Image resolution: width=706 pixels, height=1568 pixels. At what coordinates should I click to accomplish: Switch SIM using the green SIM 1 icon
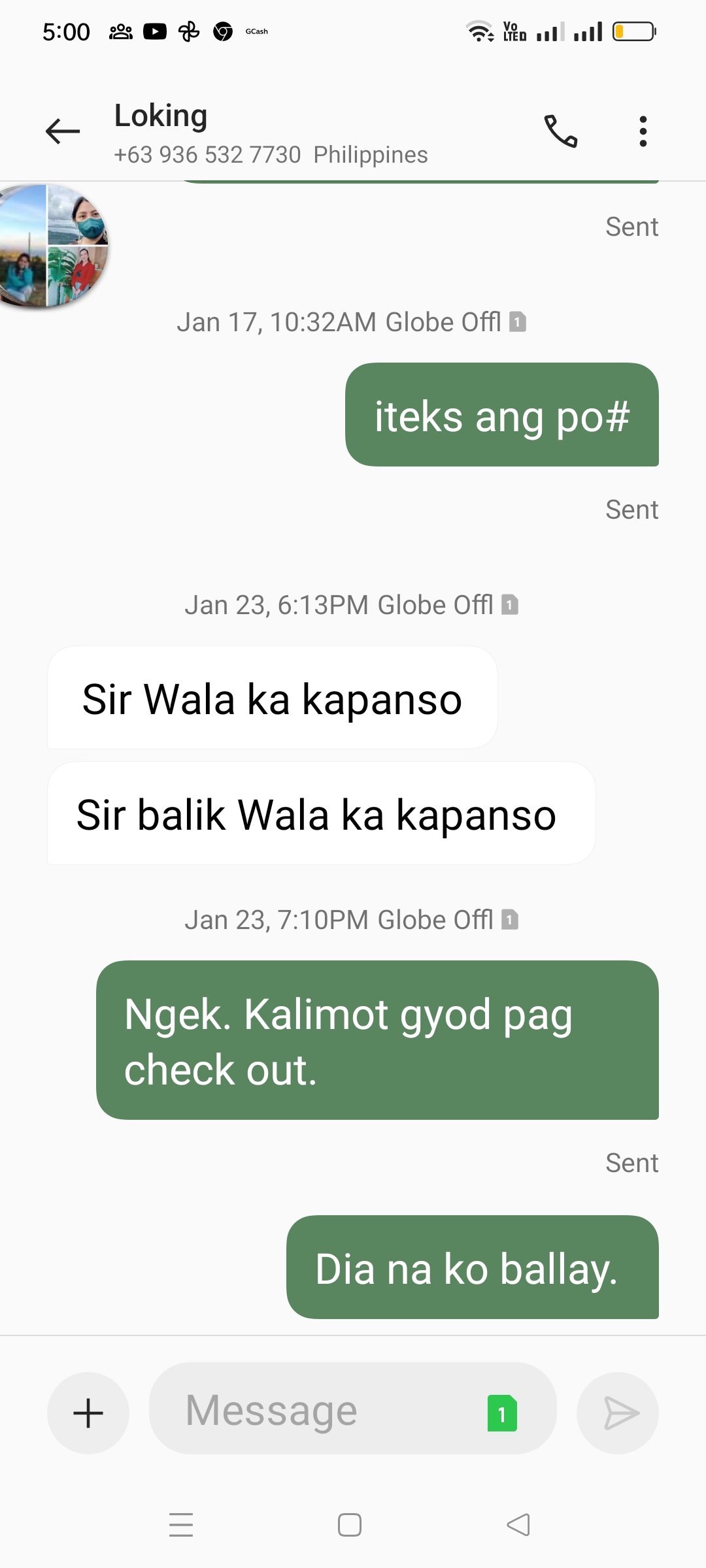point(502,1413)
